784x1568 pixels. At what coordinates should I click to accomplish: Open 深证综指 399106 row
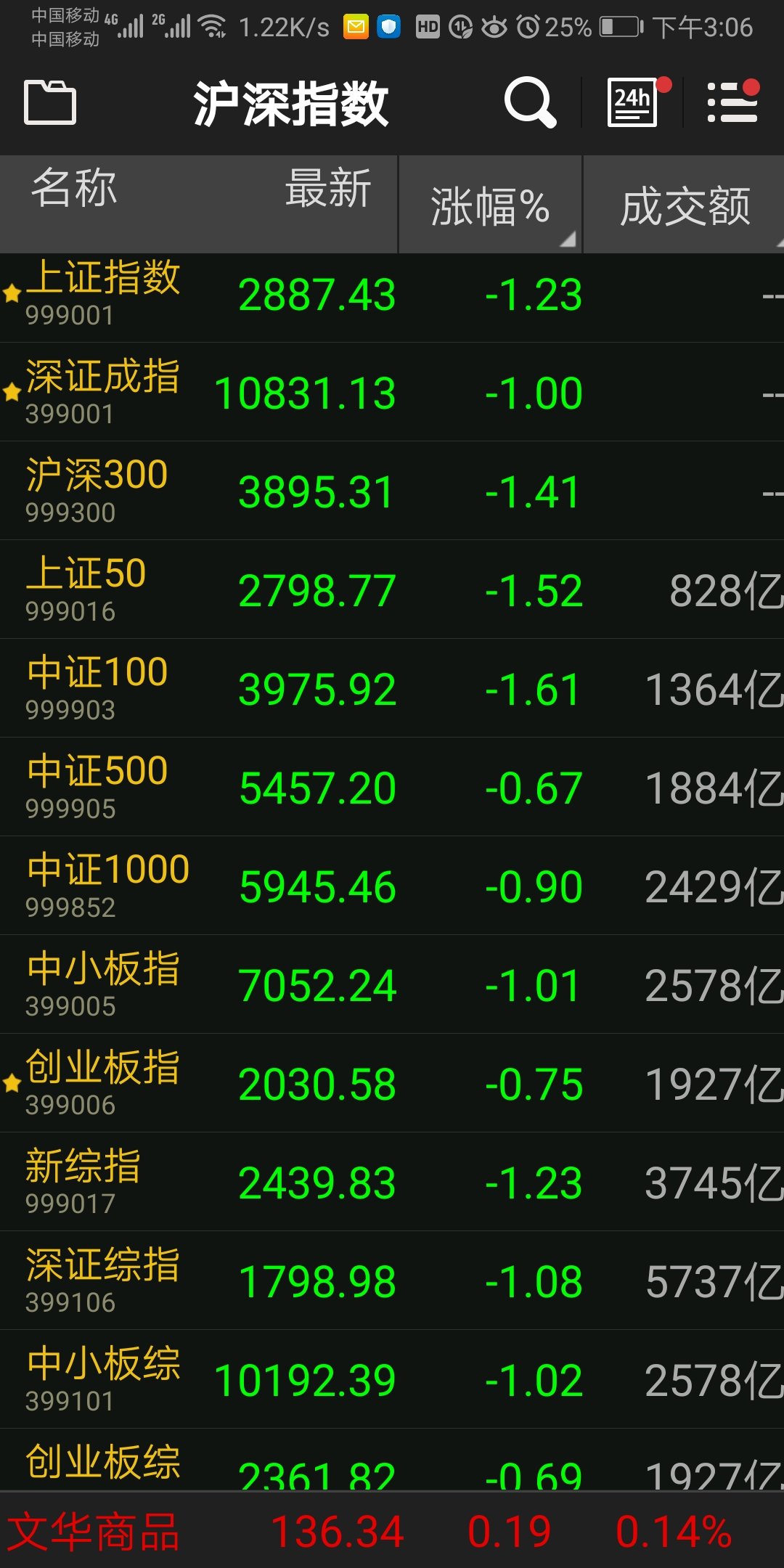point(392,1282)
